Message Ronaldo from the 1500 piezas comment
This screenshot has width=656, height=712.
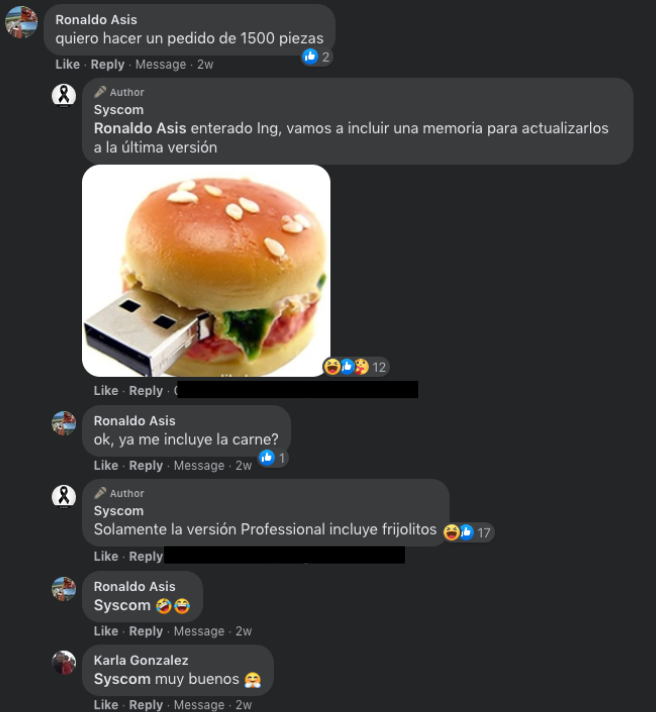[x=161, y=64]
